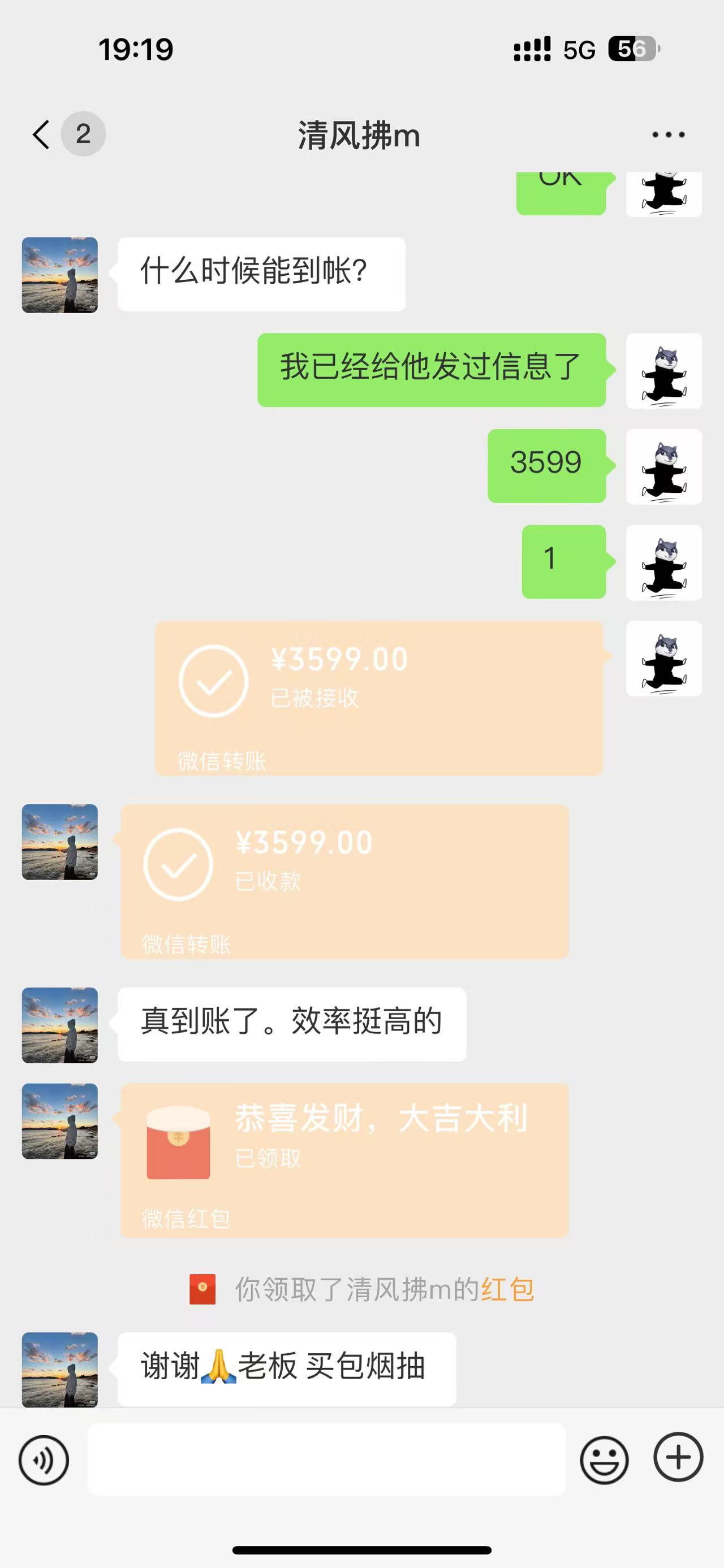The height and width of the screenshot is (1568, 724).
Task: Tap the orange 红包 link in notice
Action: 507,1290
